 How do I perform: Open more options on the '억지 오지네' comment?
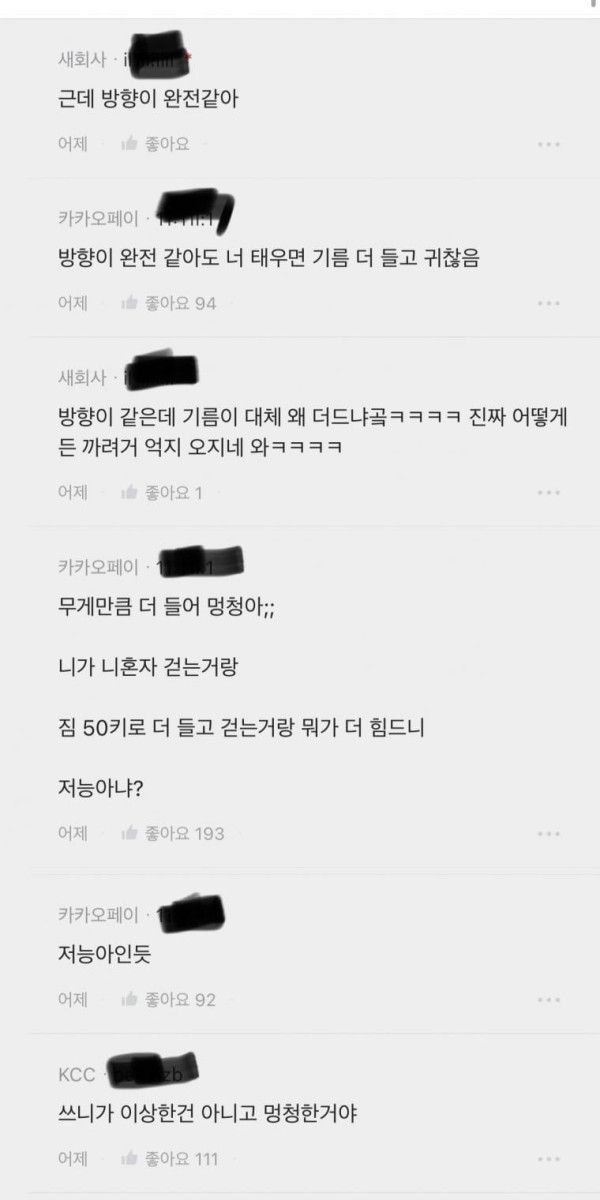(x=548, y=493)
